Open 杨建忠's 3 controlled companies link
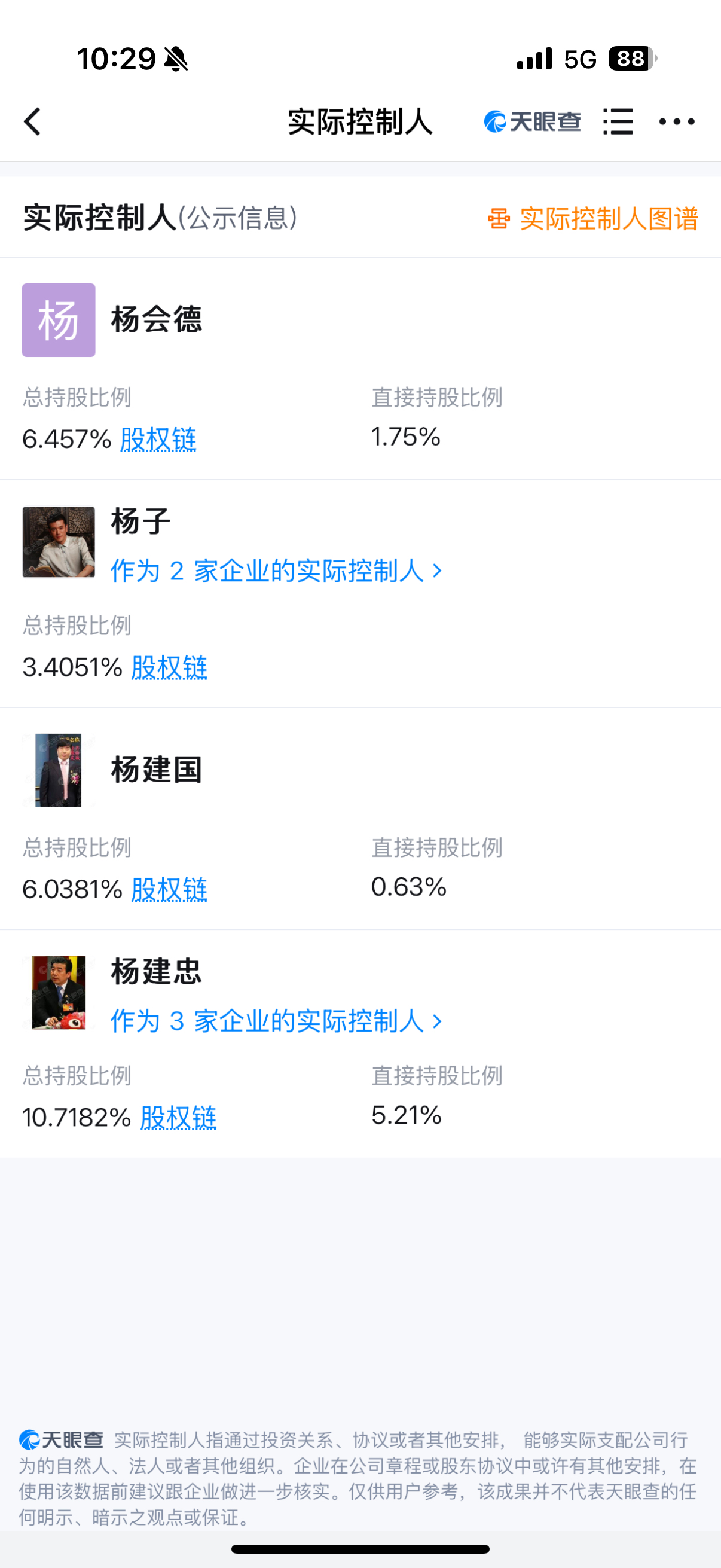The image size is (721, 1568). [x=276, y=1021]
